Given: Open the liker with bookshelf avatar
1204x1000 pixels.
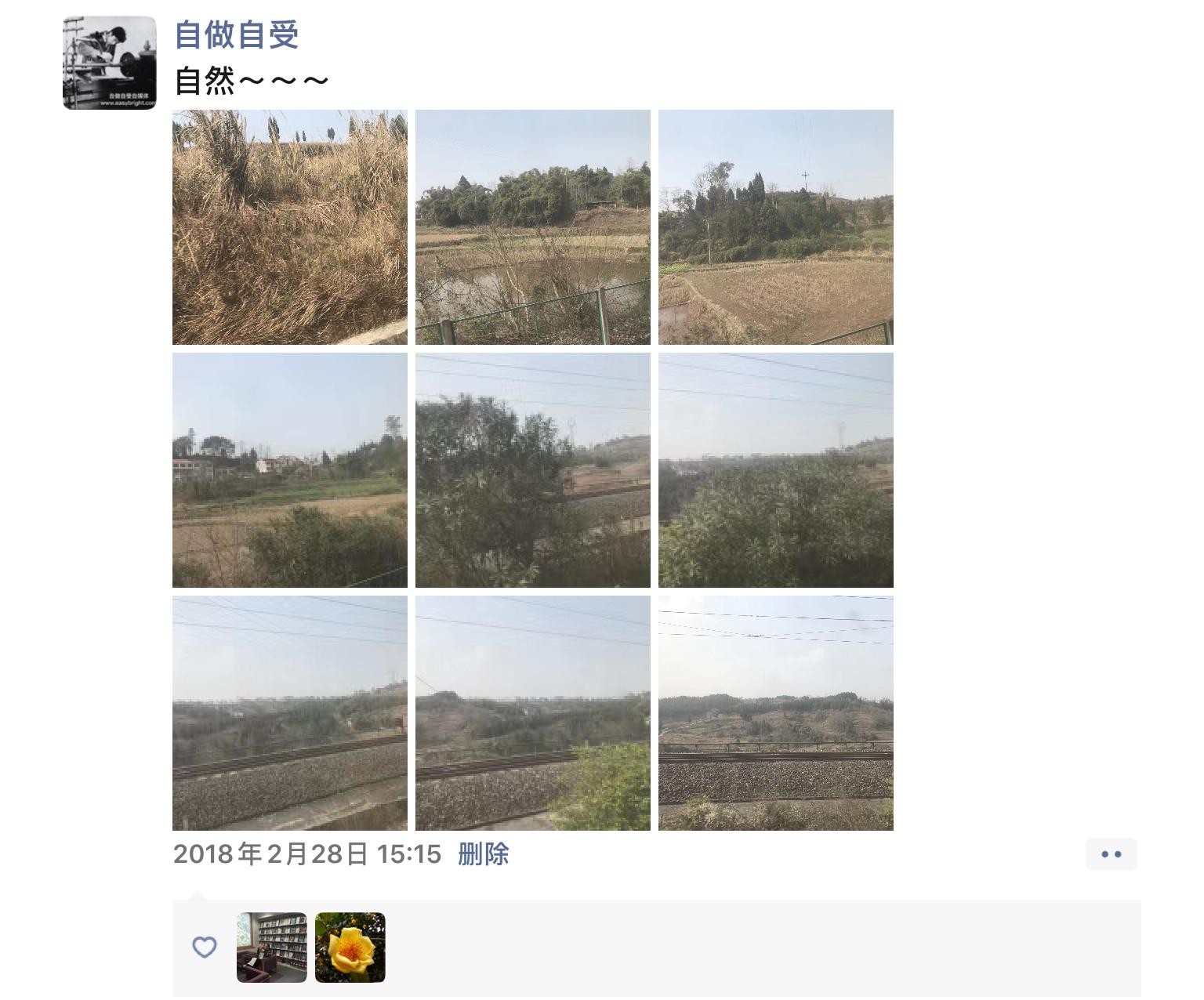Looking at the screenshot, I should pos(272,947).
